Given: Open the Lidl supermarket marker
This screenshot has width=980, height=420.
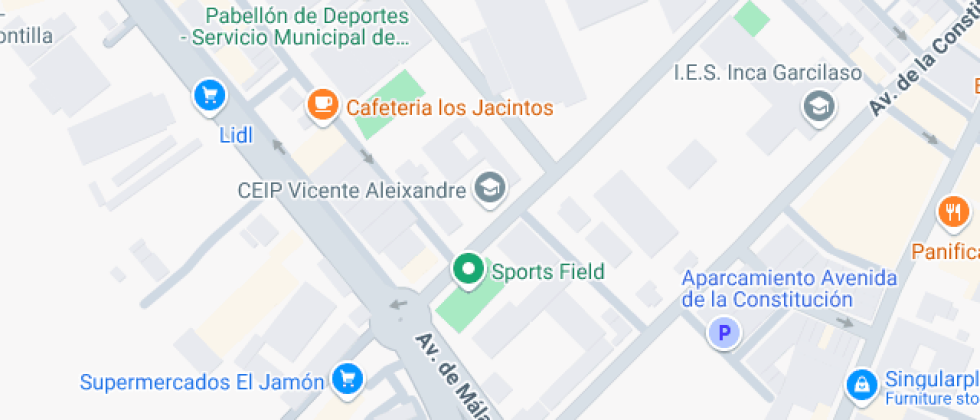Looking at the screenshot, I should pyautogui.click(x=209, y=97).
